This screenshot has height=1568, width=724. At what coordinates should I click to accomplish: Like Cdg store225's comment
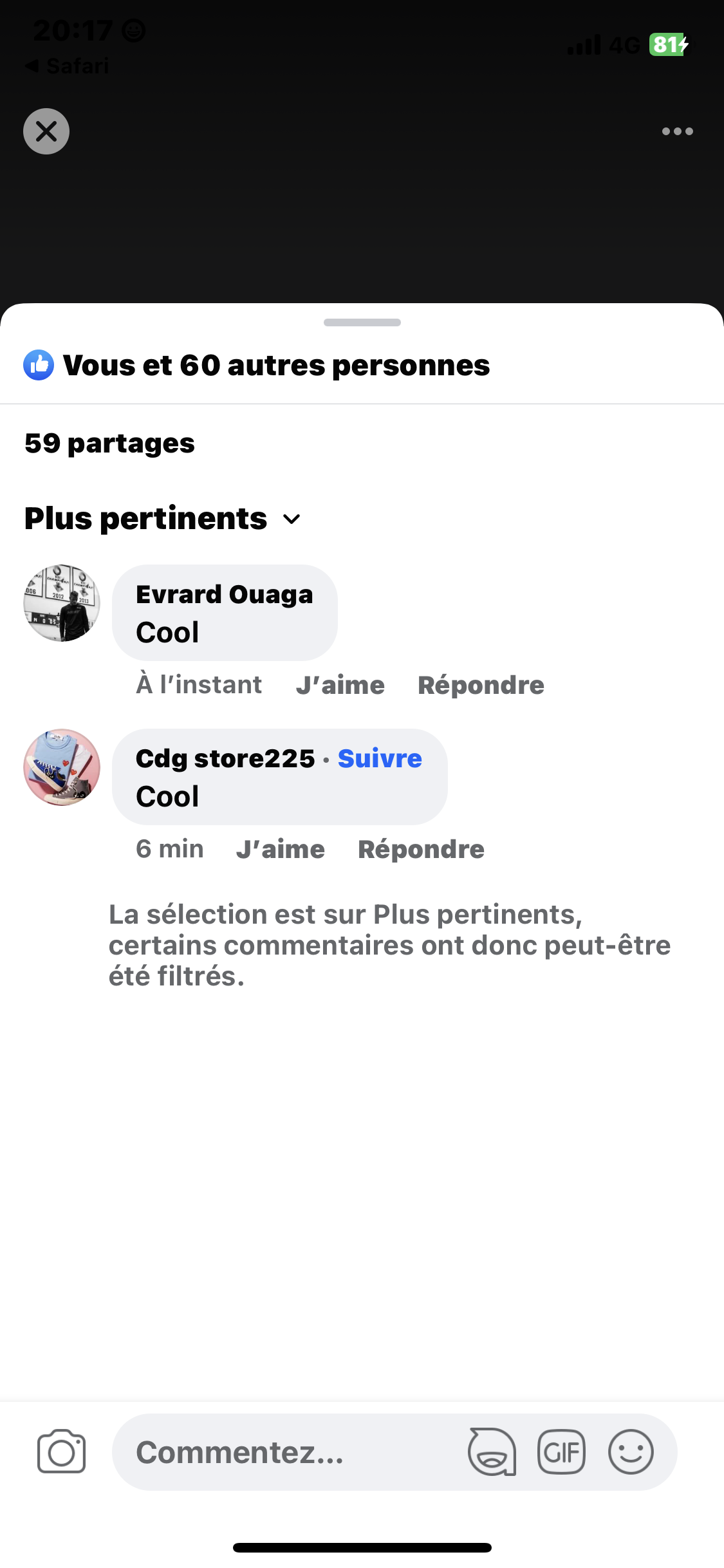280,849
